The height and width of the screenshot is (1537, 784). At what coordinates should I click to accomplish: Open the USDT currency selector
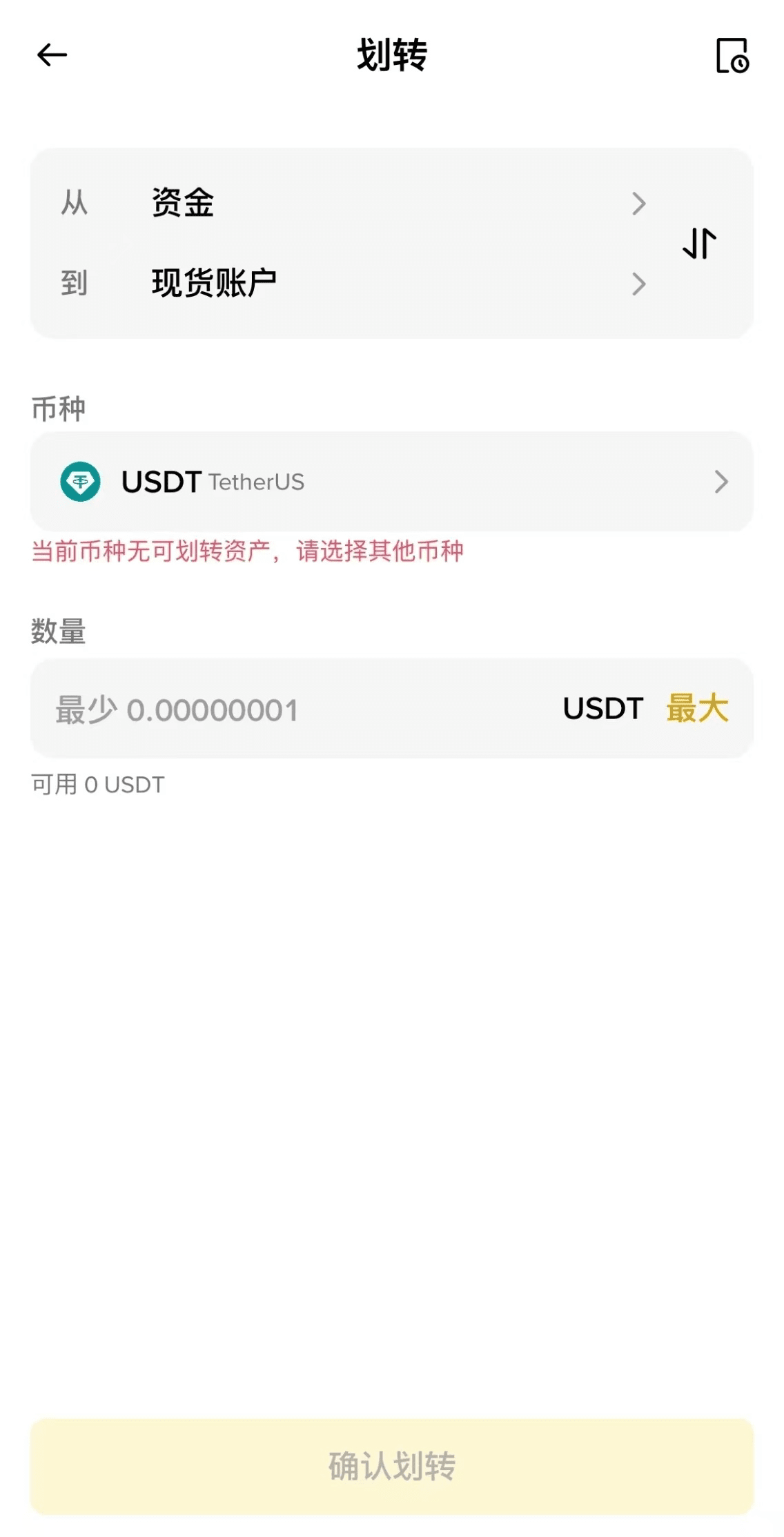pos(391,482)
